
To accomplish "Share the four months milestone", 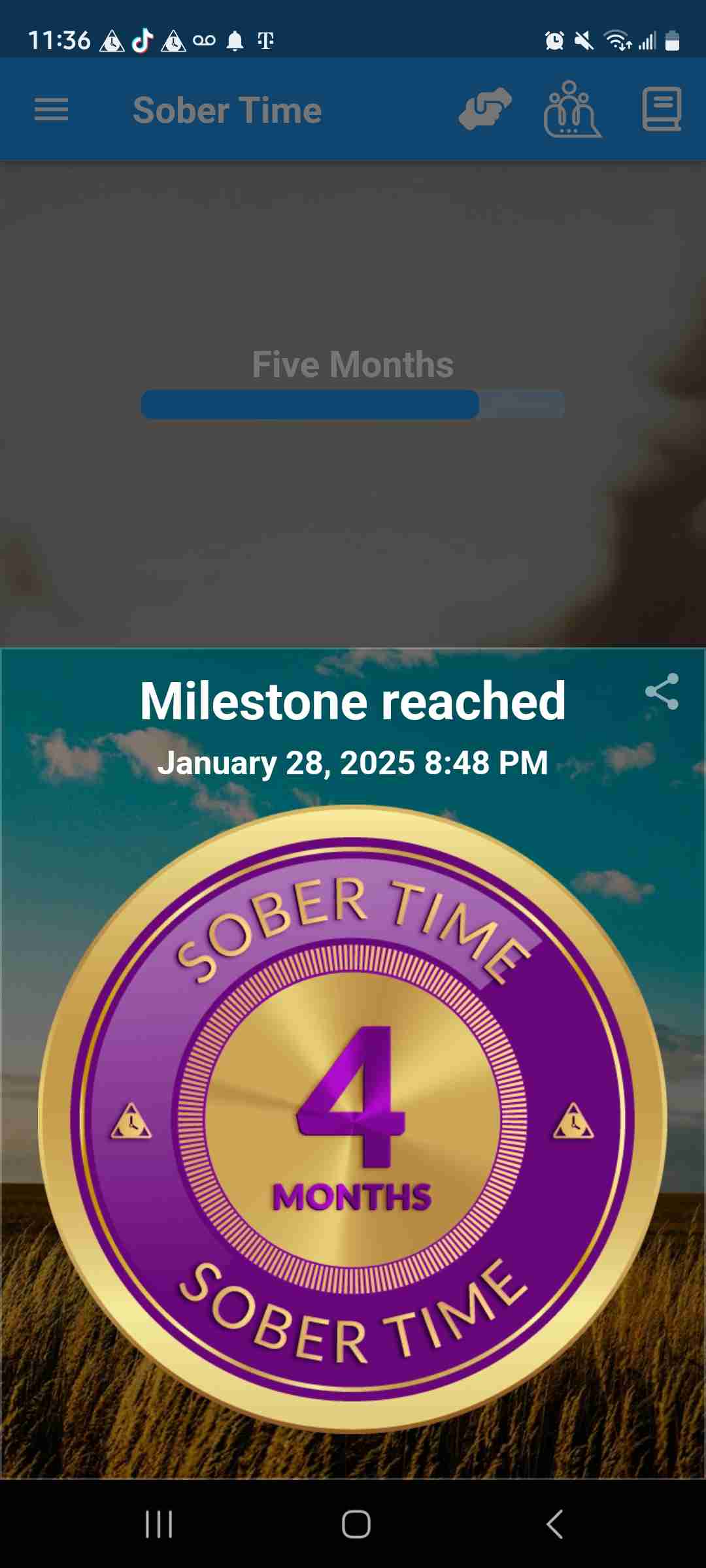I will [662, 691].
